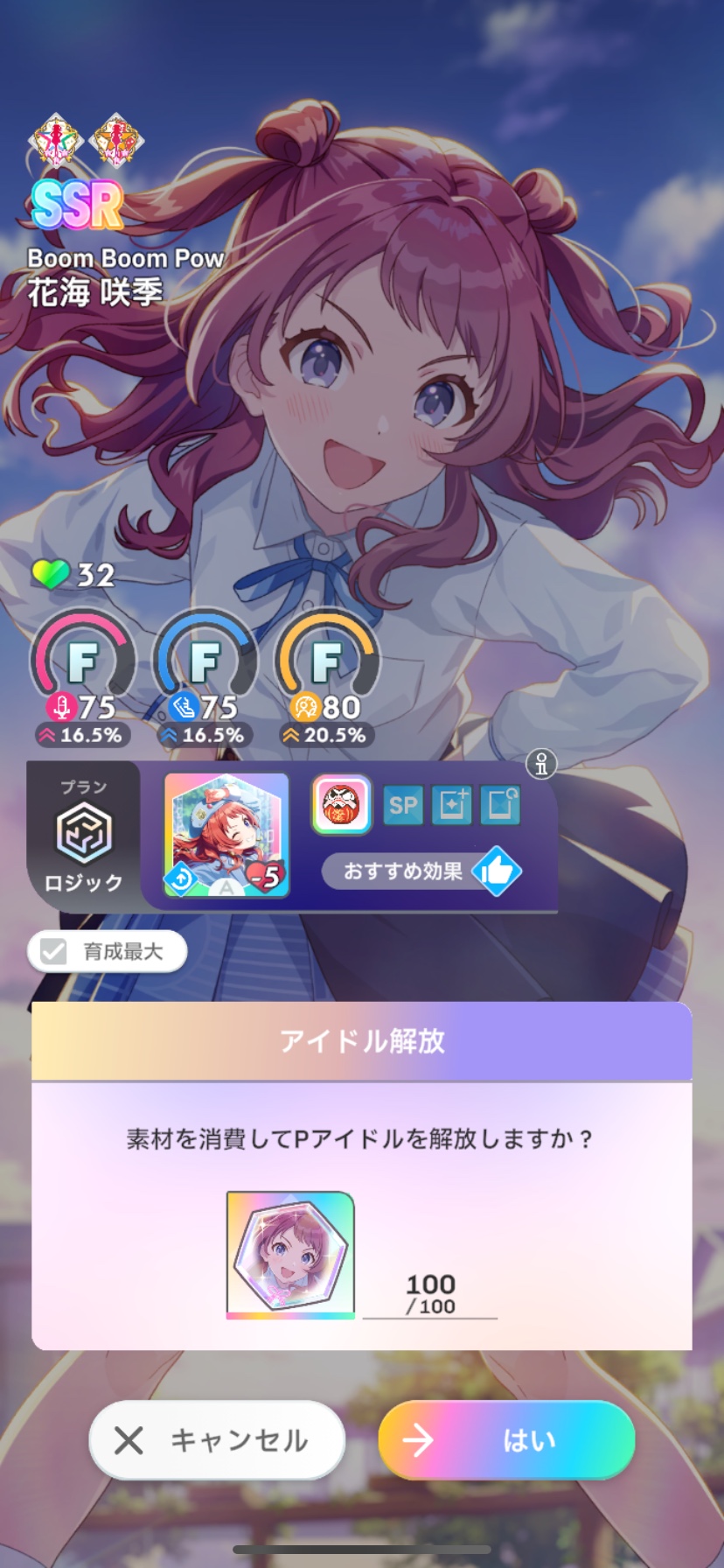The image size is (724, 1568).
Task: Toggle the 育成最大 checkbox
Action: pyautogui.click(x=54, y=951)
